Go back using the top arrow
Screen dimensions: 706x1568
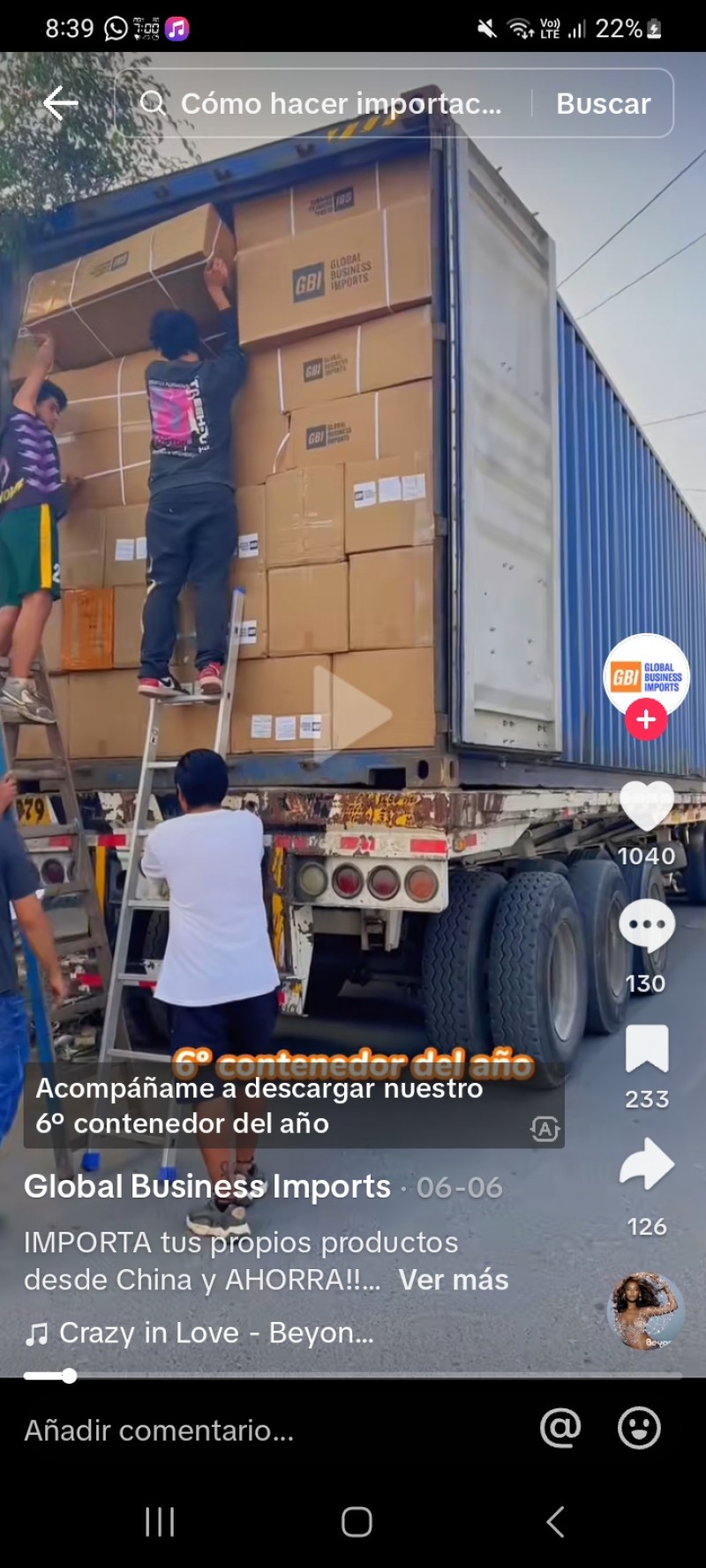point(60,103)
